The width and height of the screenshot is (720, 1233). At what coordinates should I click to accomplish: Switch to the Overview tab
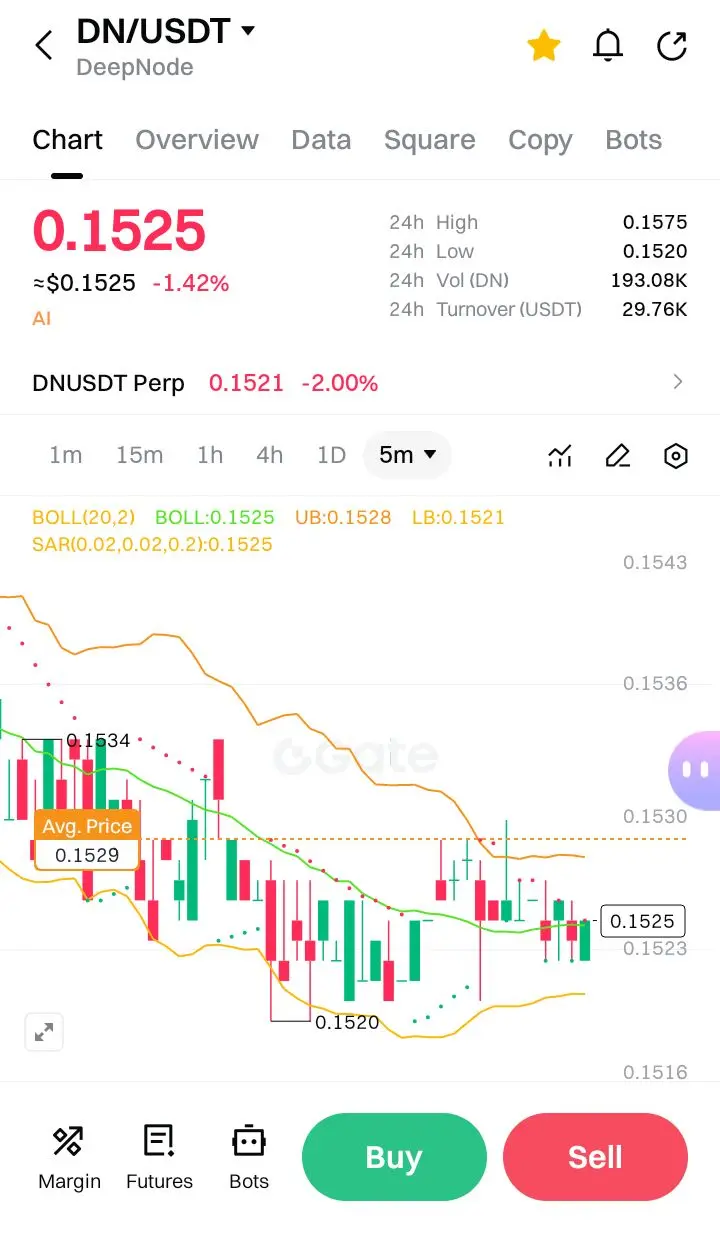tap(197, 140)
